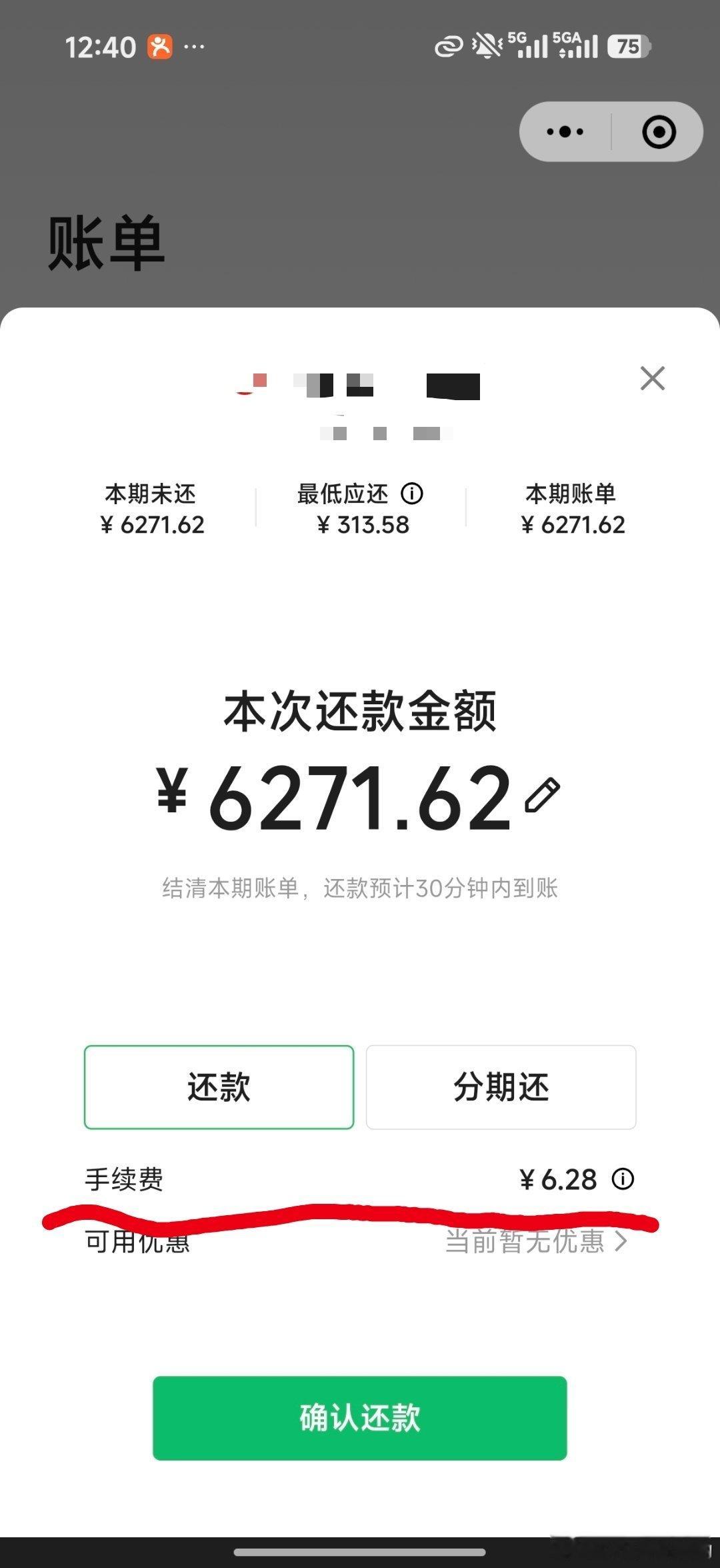Select the 还款 full repayment option
This screenshot has height=1568, width=720.
pyautogui.click(x=219, y=1087)
